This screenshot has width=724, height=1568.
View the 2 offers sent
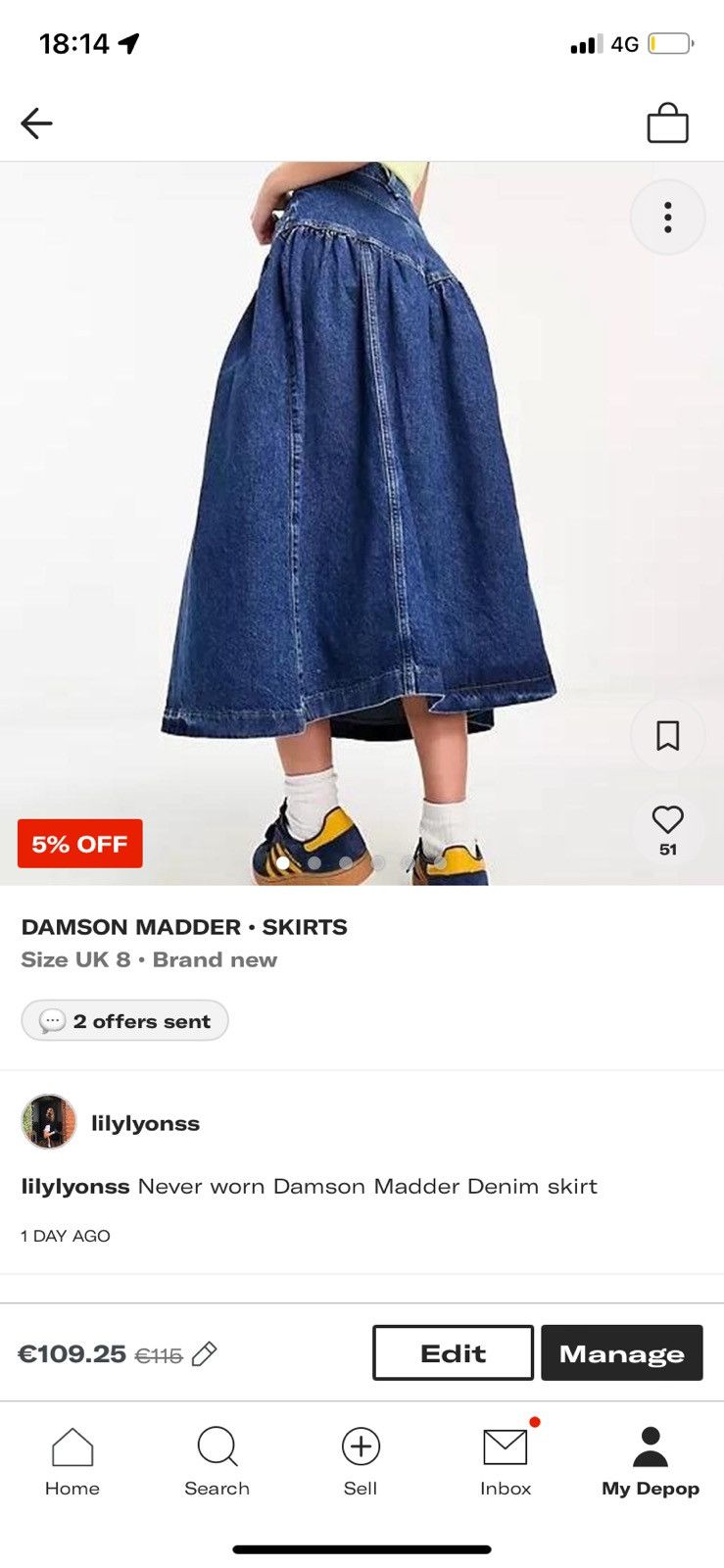click(124, 1021)
